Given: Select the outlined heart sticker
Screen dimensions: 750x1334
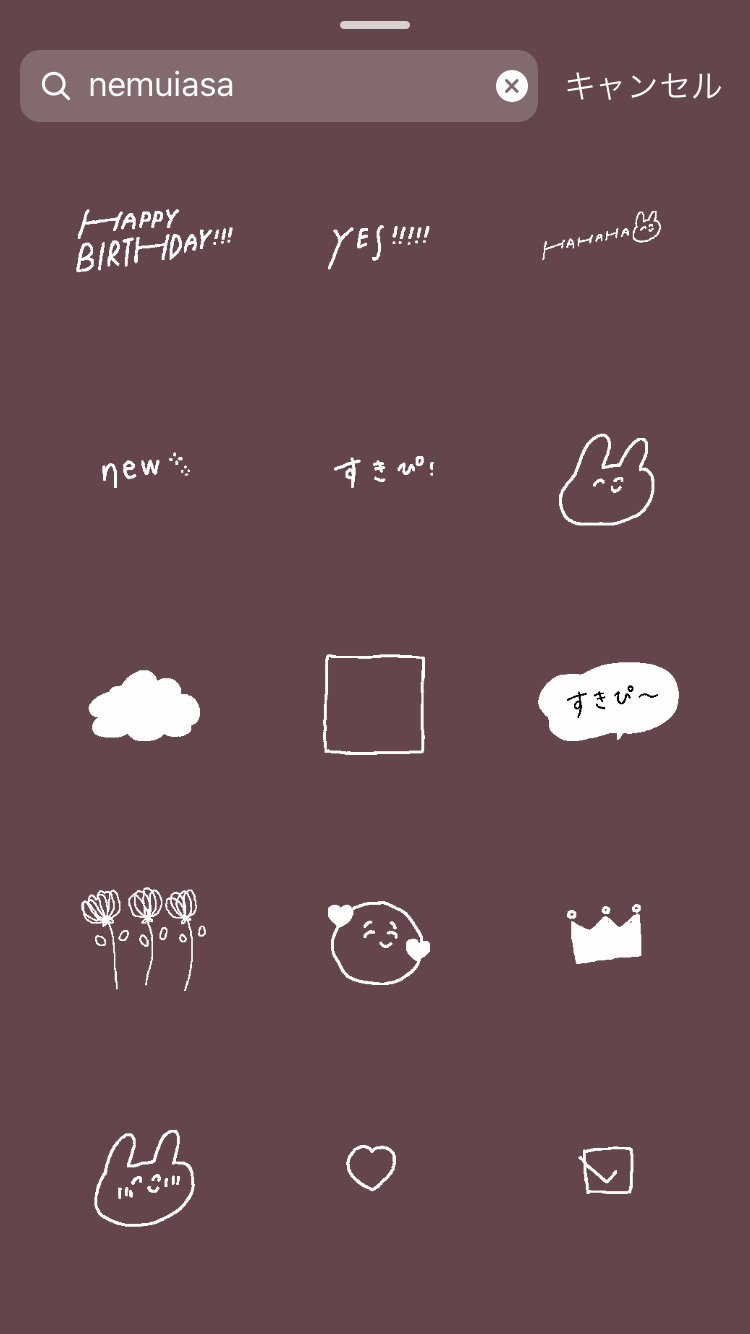Looking at the screenshot, I should (x=371, y=1168).
